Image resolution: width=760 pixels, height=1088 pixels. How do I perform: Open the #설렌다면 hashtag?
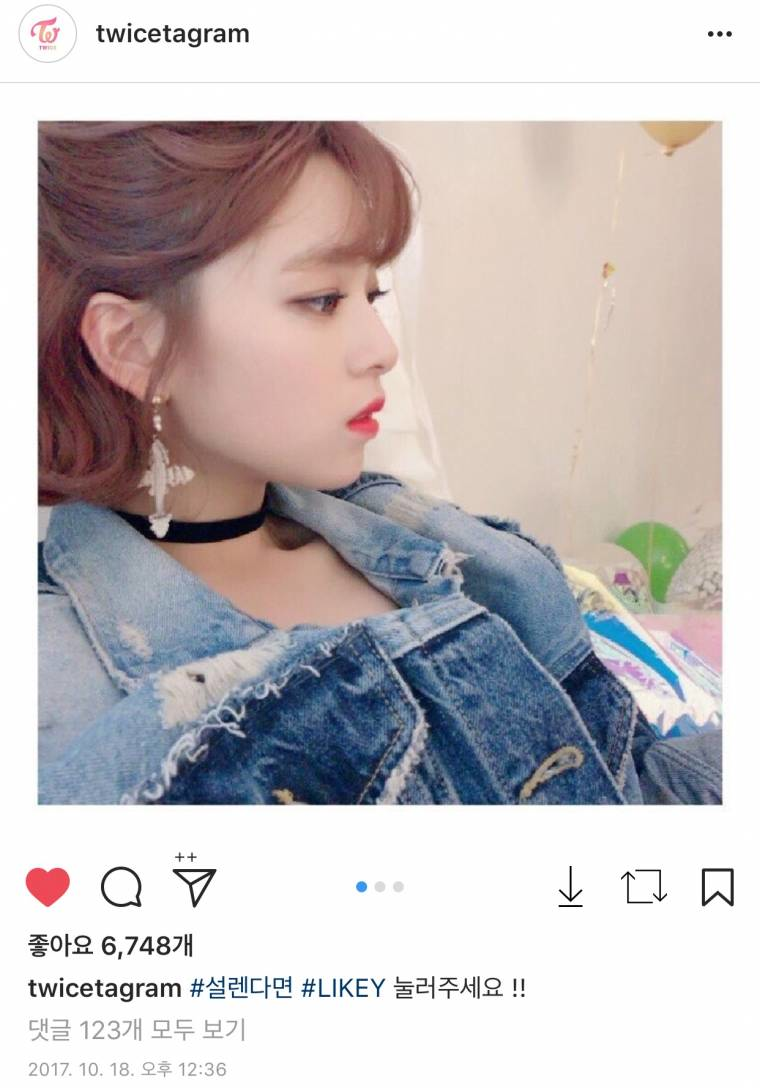click(x=242, y=987)
